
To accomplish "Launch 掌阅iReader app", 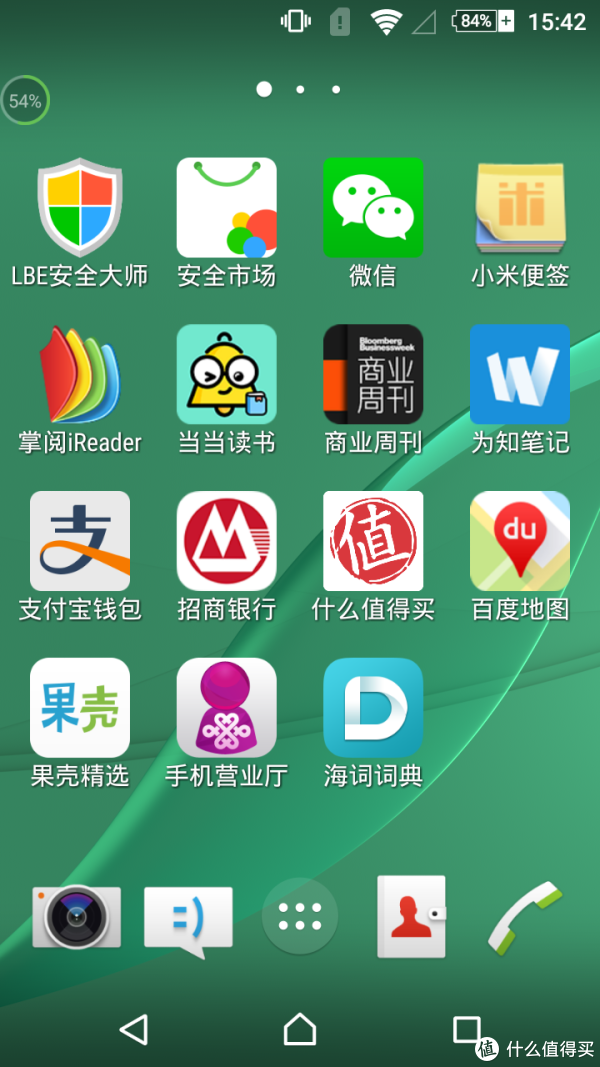I will tap(80, 374).
